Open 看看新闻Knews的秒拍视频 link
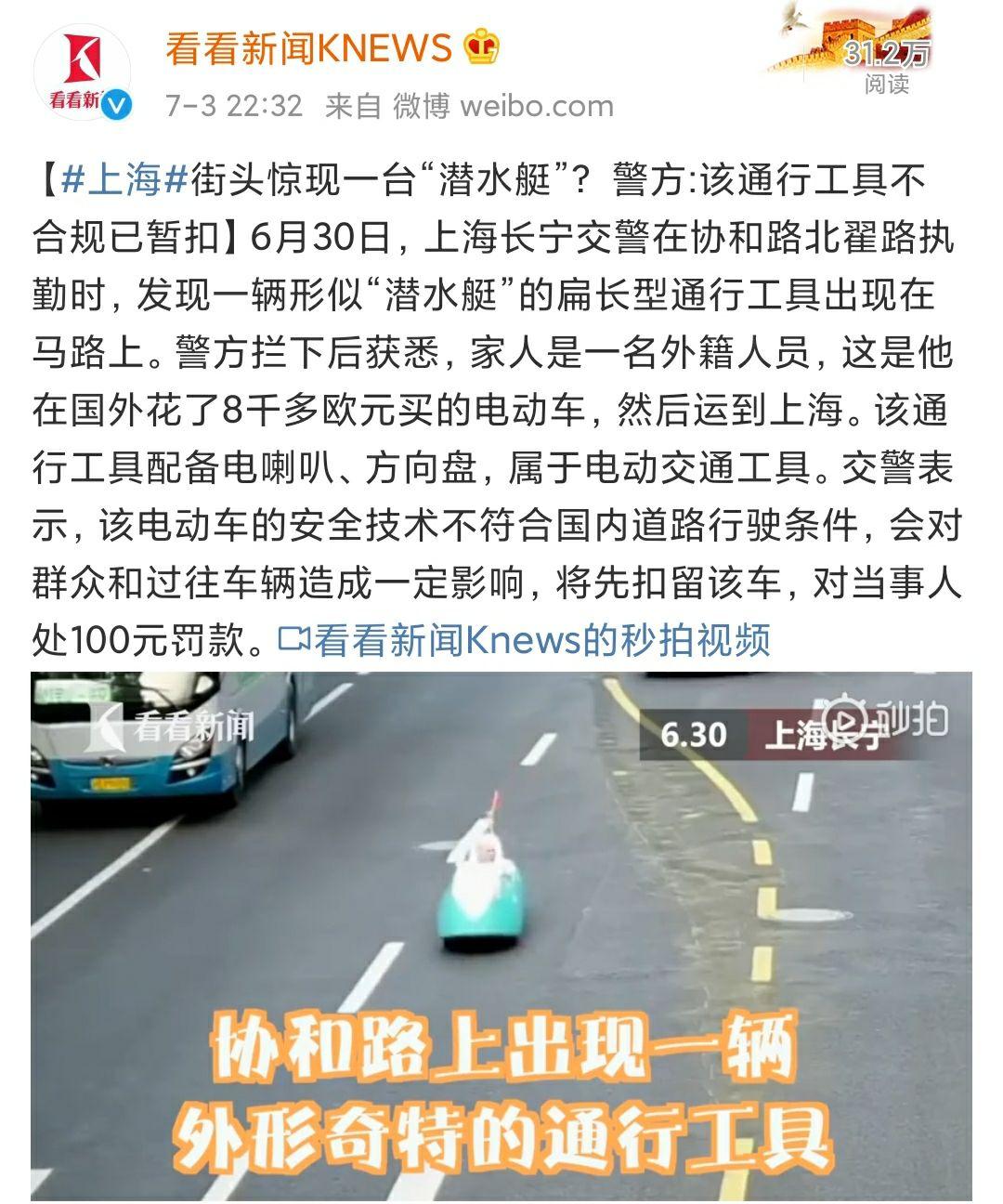The width and height of the screenshot is (1003, 1204). [526, 640]
